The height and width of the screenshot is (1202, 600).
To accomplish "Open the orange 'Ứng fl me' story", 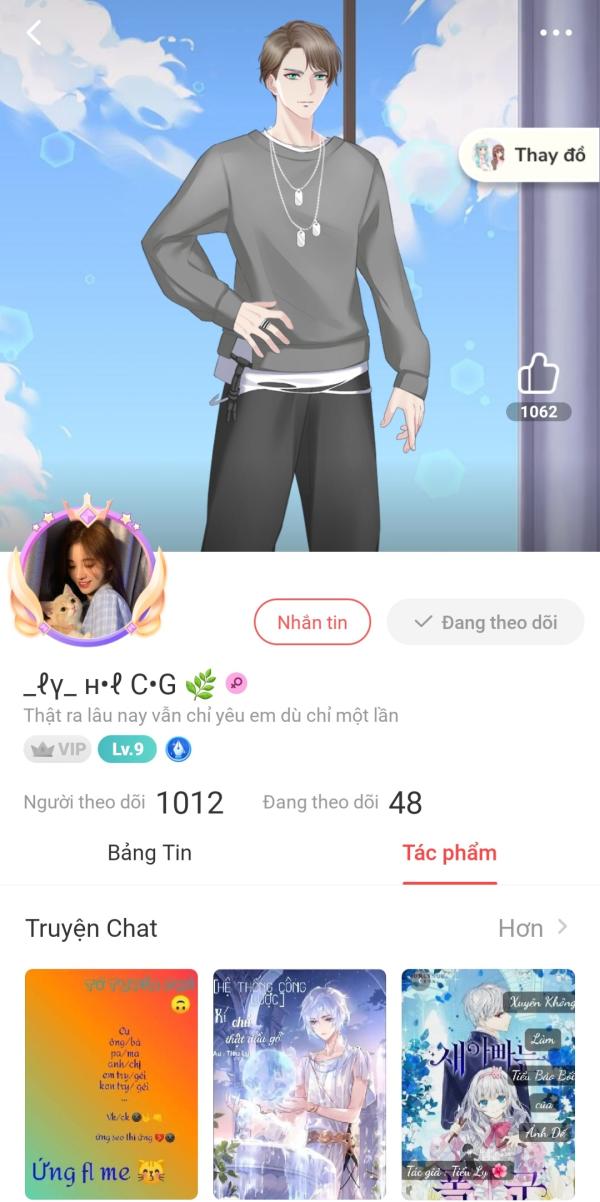I will click(111, 1084).
